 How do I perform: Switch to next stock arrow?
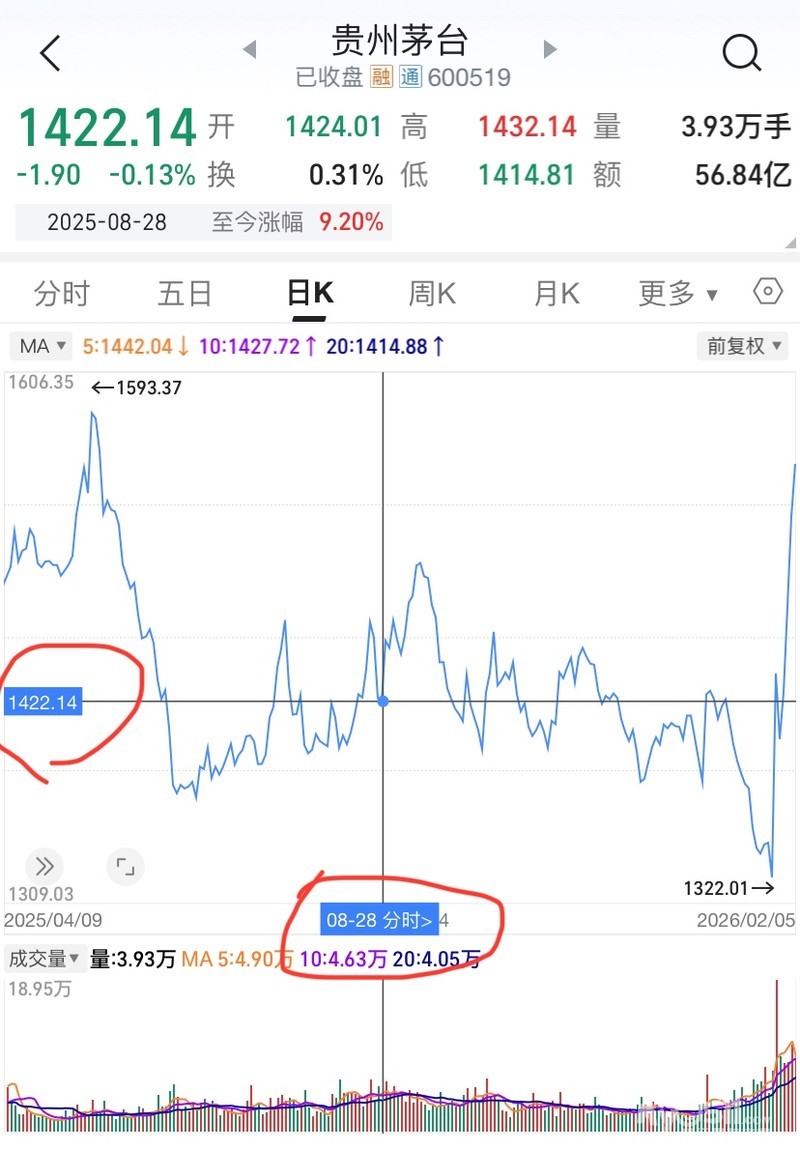[549, 49]
